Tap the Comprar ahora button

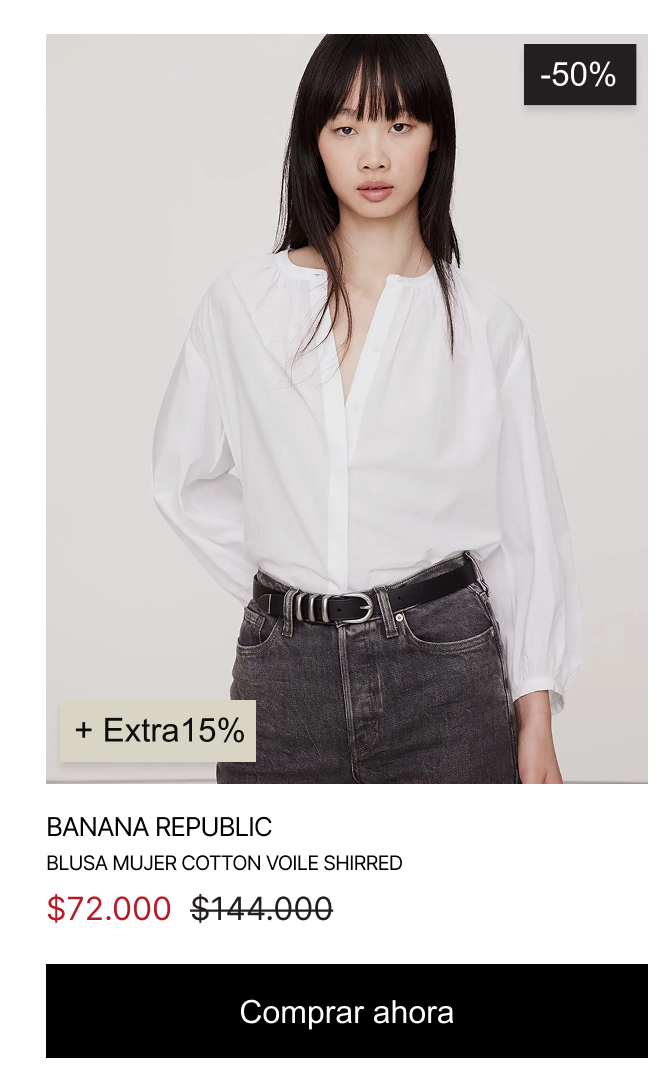tap(347, 1011)
